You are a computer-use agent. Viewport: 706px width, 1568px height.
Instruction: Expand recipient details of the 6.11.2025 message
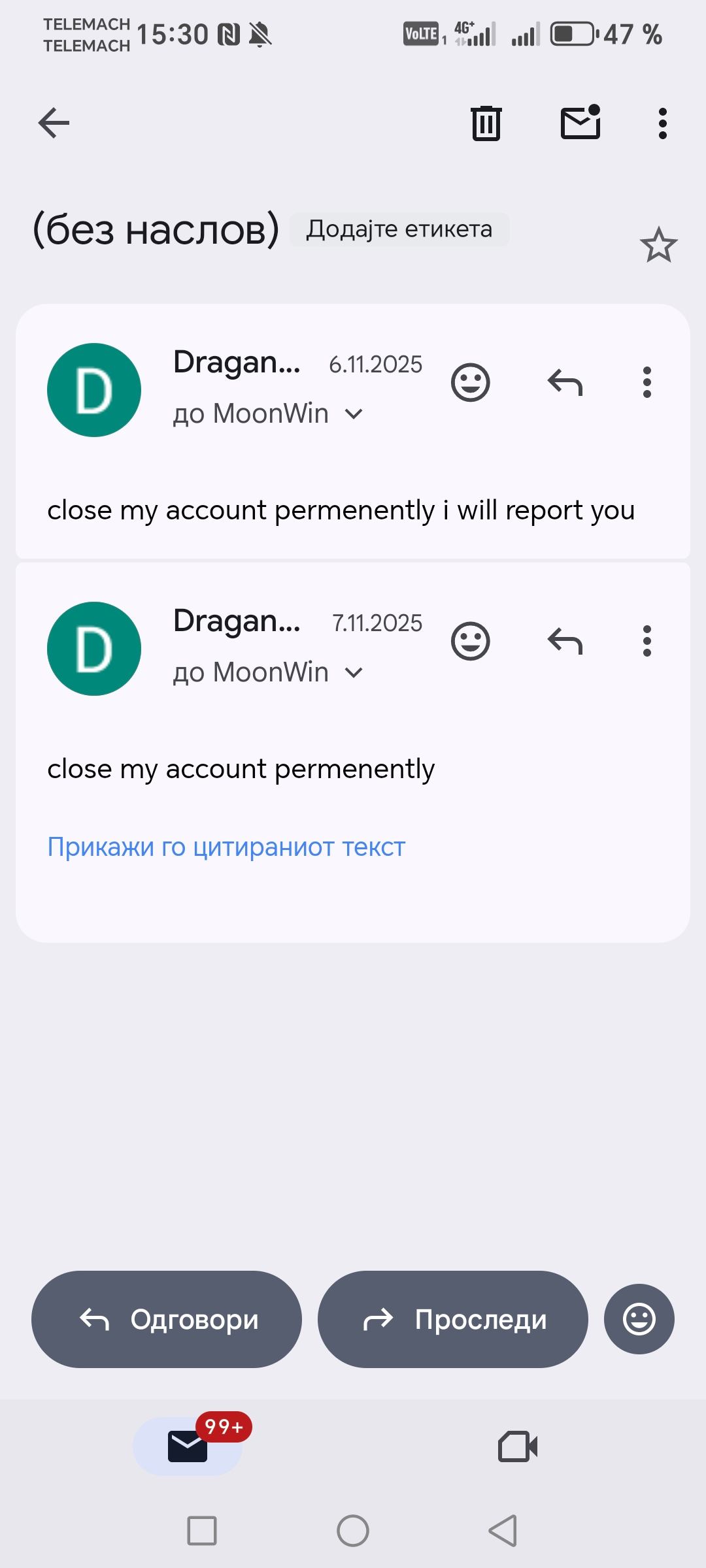[354, 414]
